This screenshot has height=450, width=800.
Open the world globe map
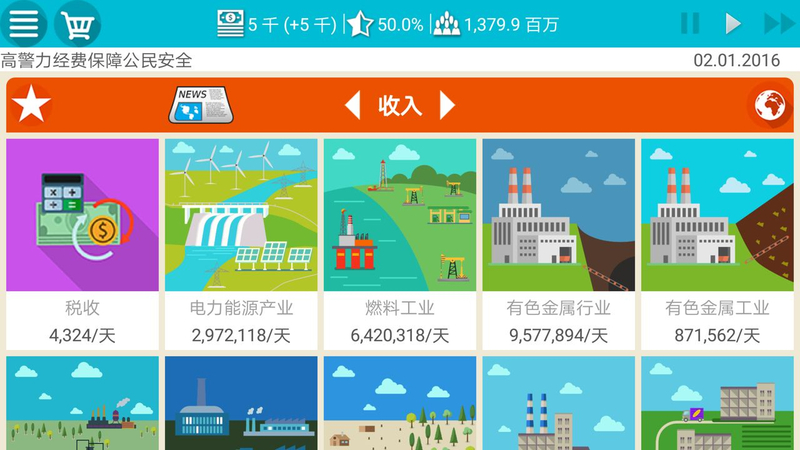point(768,105)
